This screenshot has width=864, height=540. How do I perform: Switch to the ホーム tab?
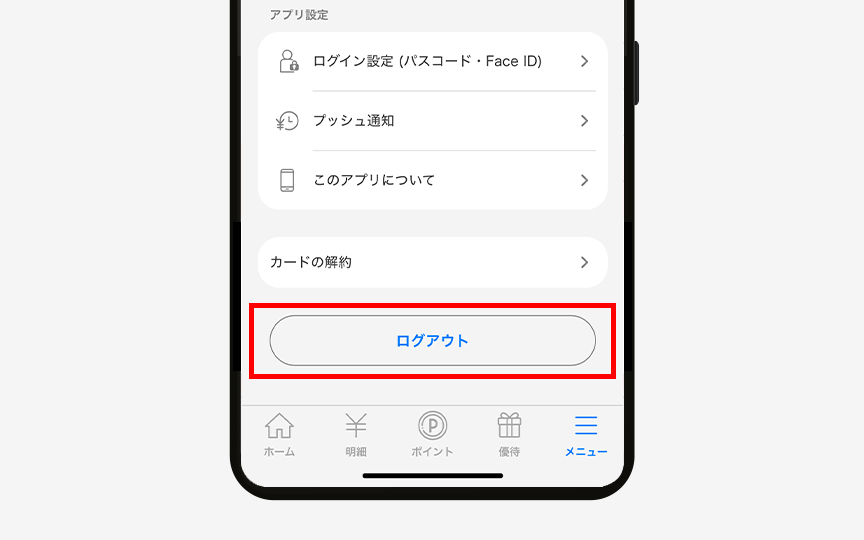[279, 435]
